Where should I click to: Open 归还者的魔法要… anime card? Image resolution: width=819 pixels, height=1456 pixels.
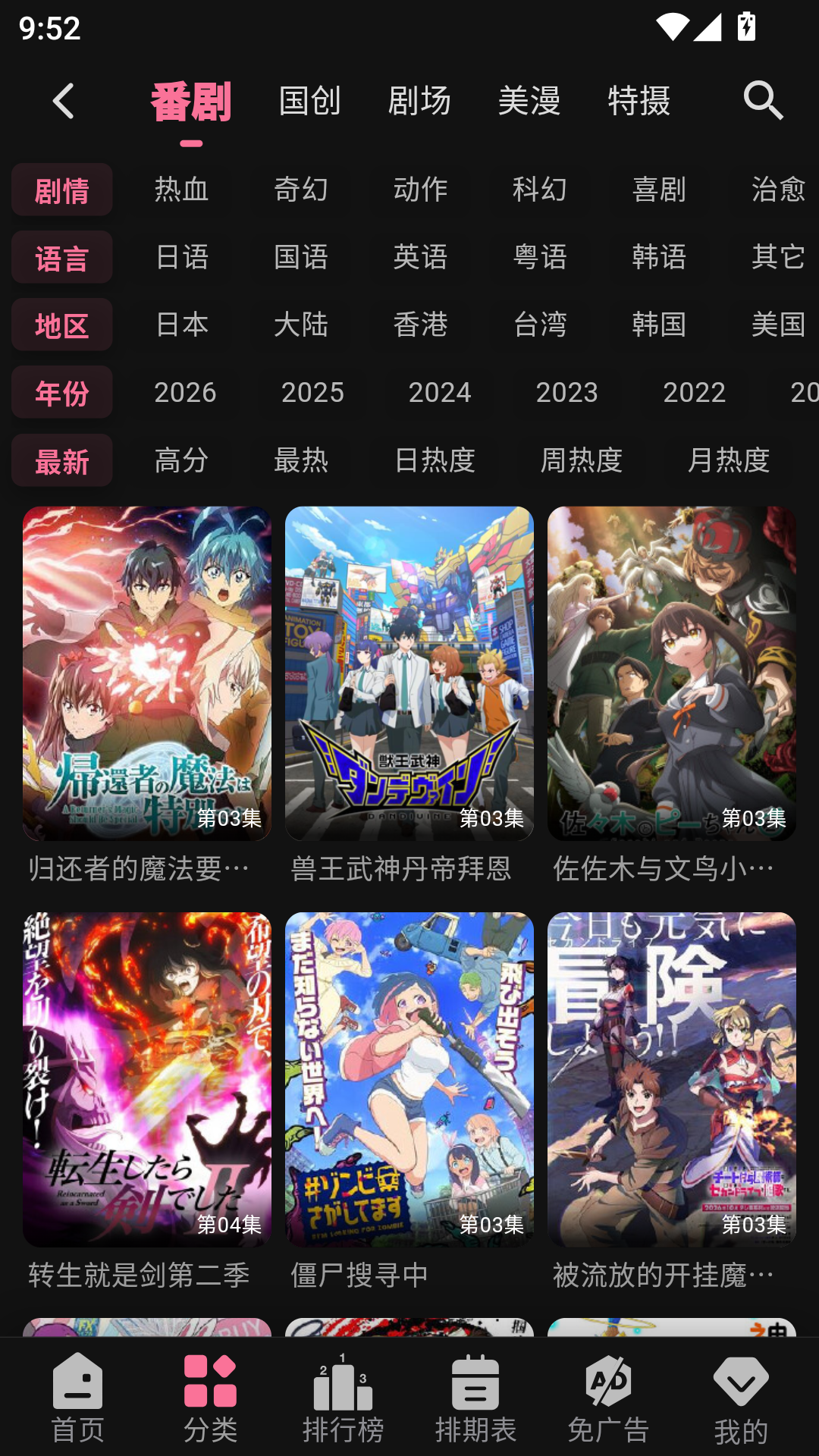pos(147,695)
